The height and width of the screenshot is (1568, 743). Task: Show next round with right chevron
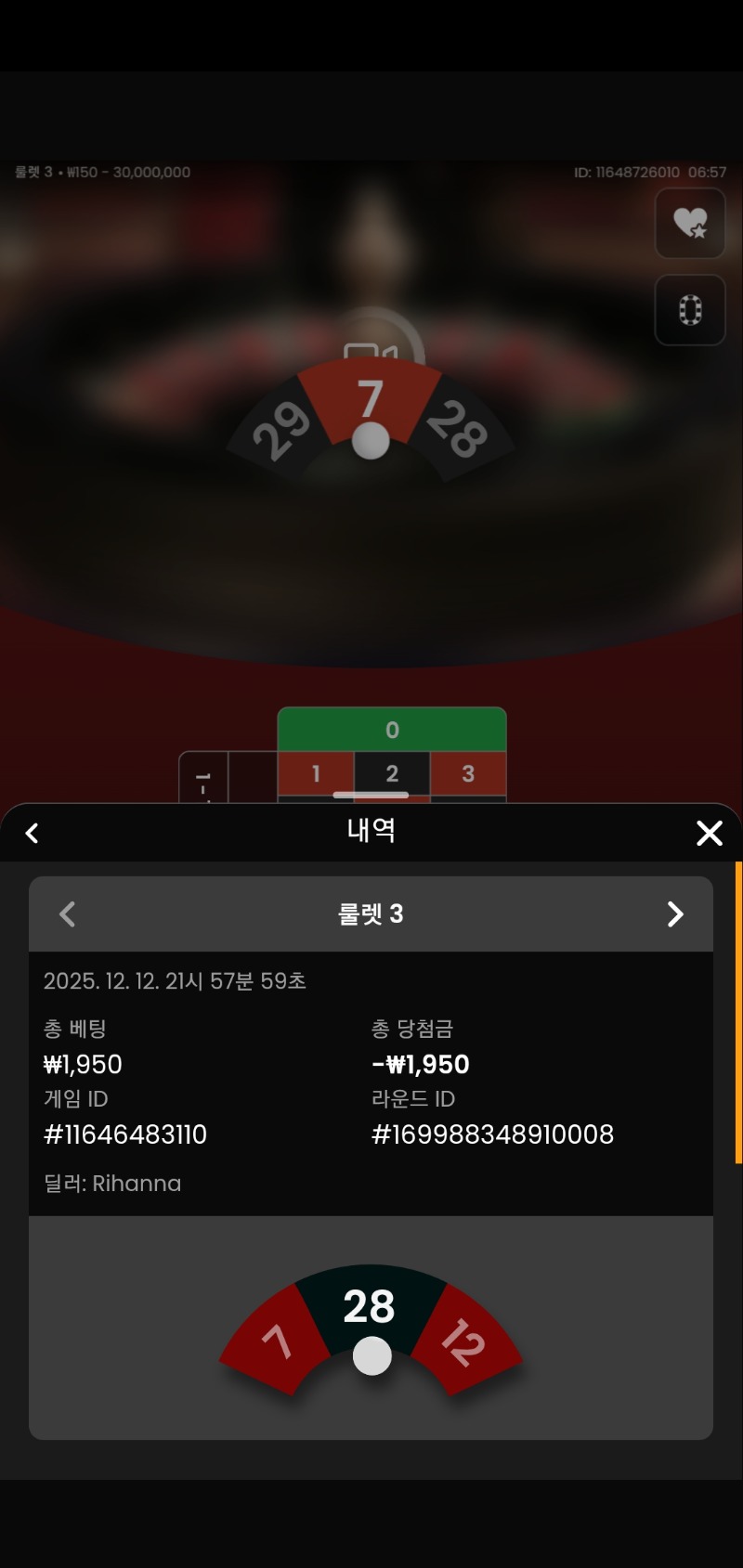click(675, 914)
